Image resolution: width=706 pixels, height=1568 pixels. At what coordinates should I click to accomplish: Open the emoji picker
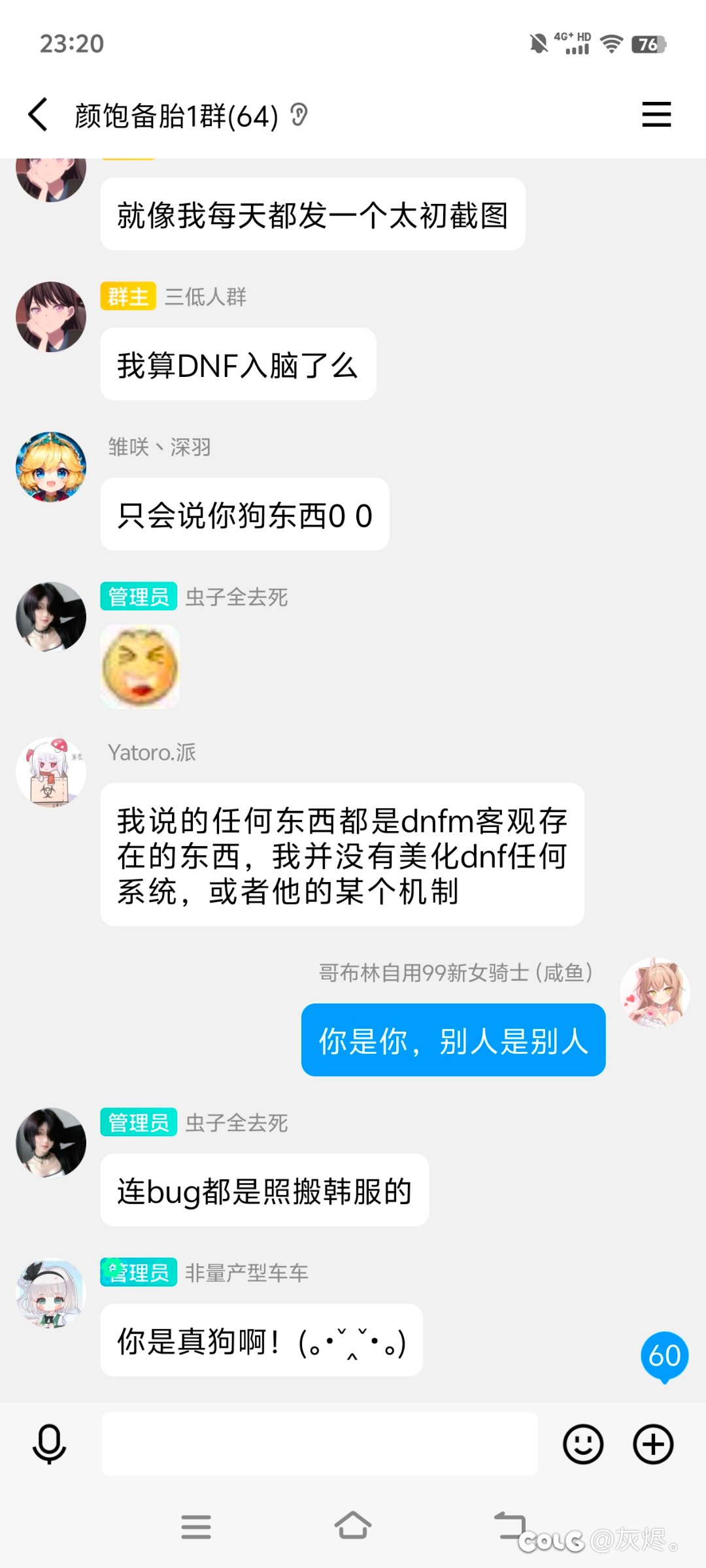tap(583, 1444)
